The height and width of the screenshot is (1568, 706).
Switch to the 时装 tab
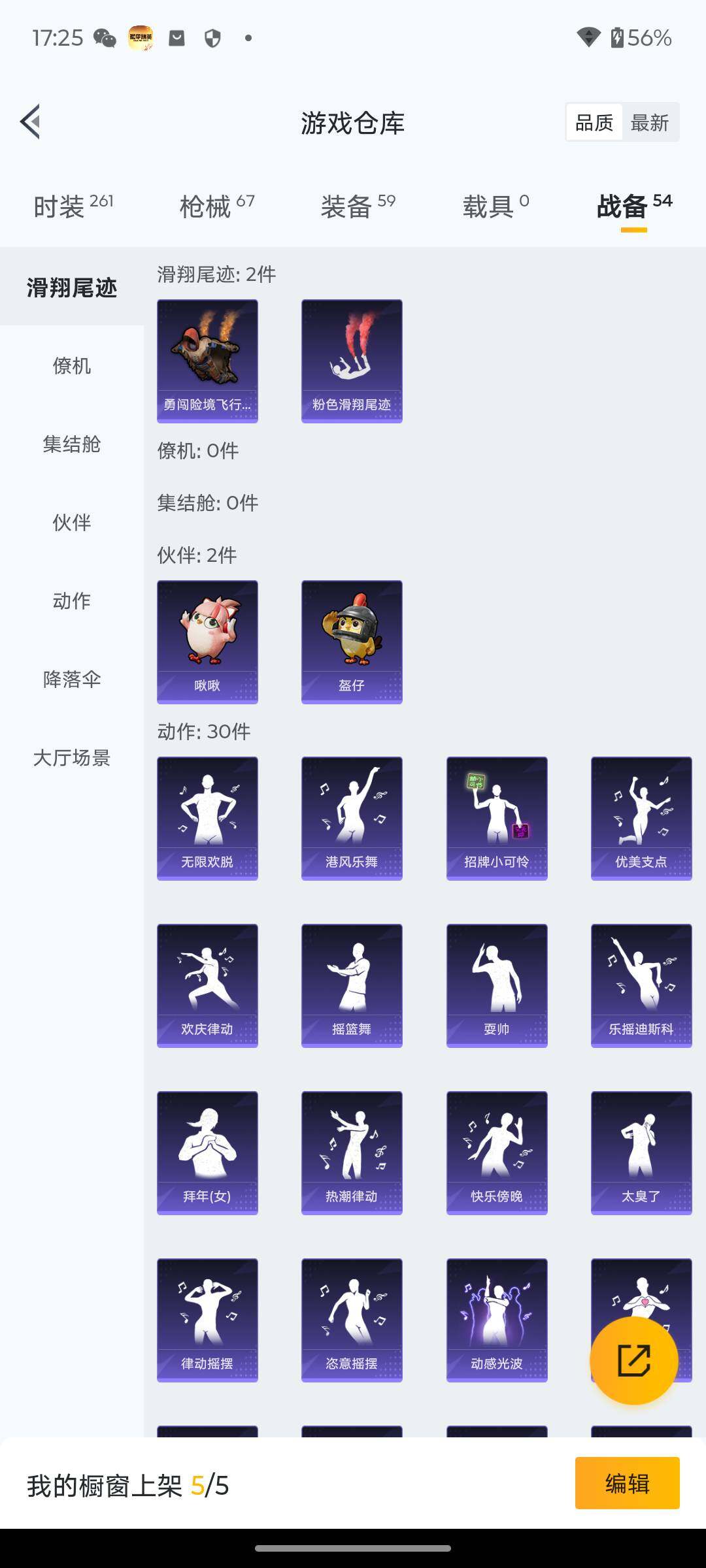point(73,206)
